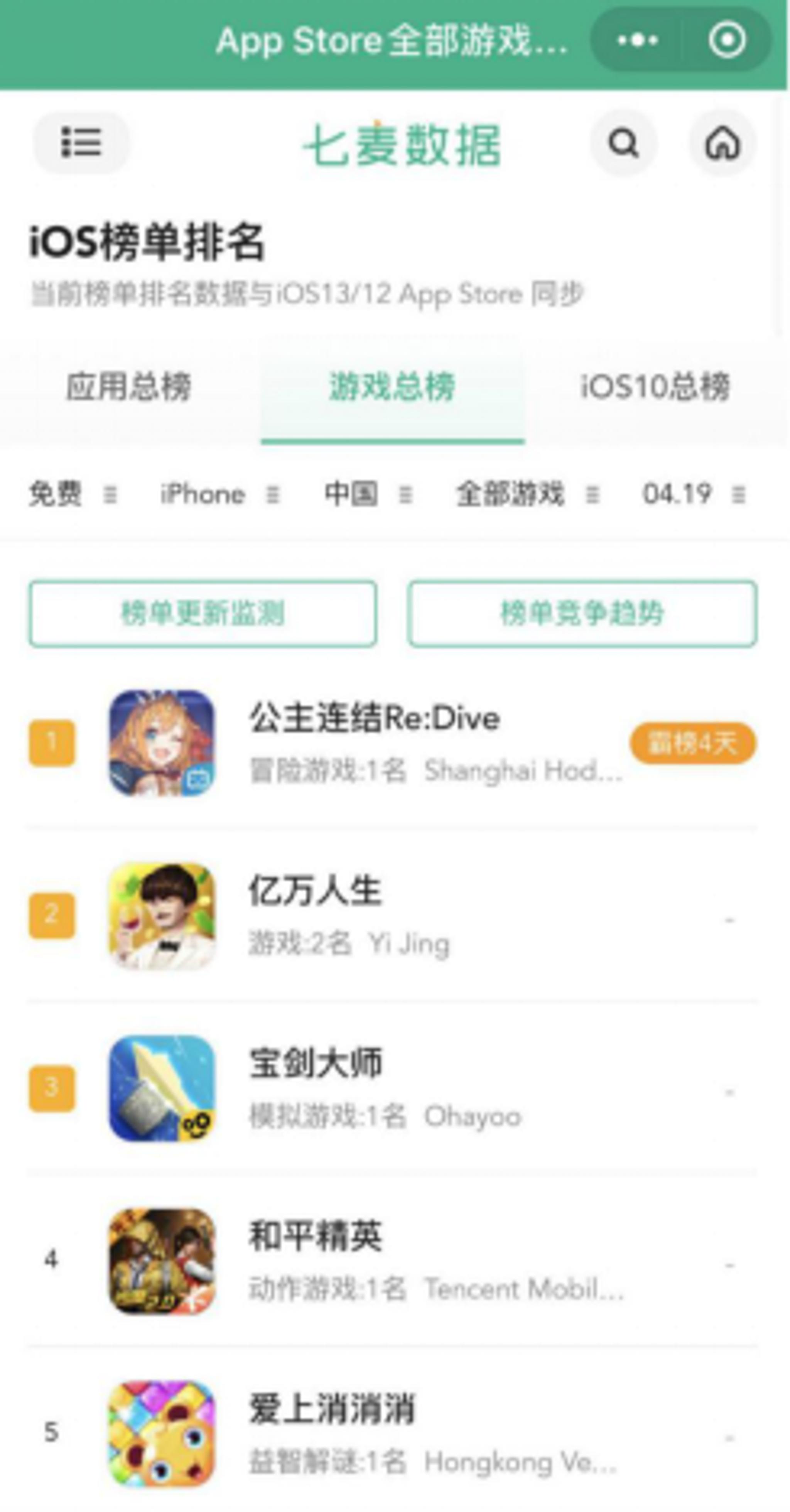The height and width of the screenshot is (1512, 790).
Task: Open 榜单竞争趋势 button
Action: 582,614
